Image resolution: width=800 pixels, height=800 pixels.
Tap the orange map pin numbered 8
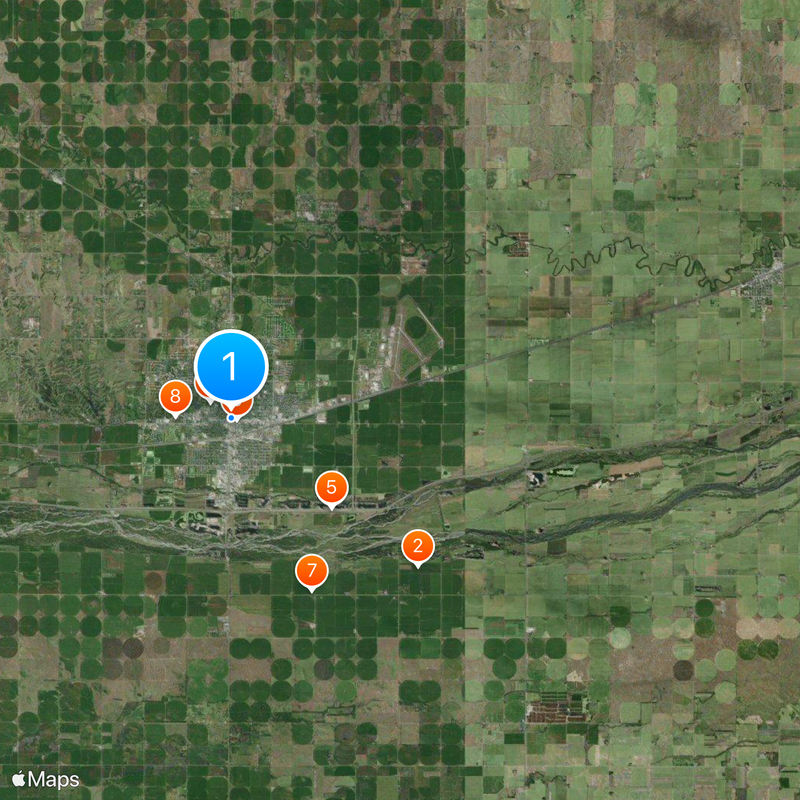coord(175,398)
